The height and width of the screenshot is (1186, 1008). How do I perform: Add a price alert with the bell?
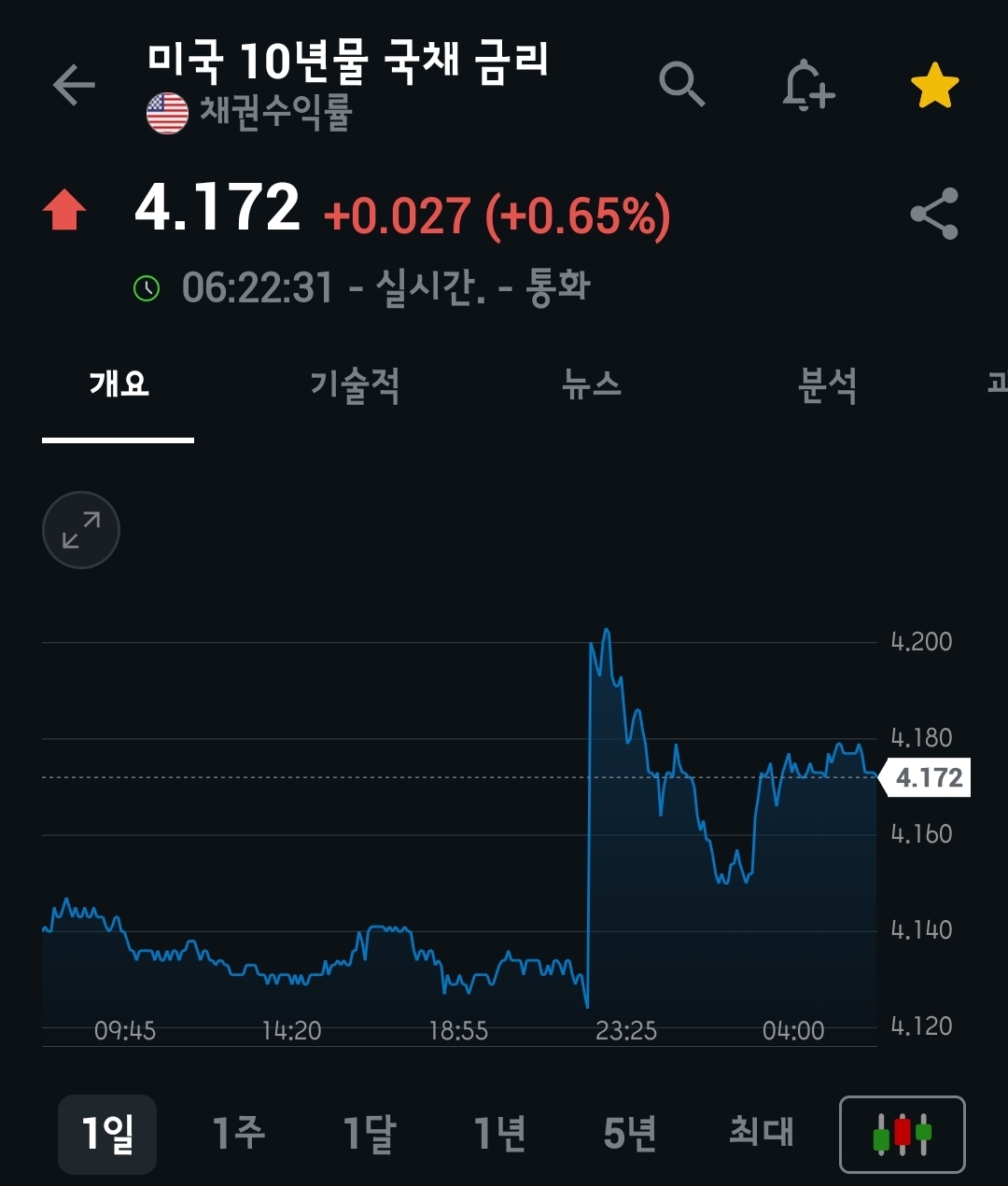click(x=807, y=86)
